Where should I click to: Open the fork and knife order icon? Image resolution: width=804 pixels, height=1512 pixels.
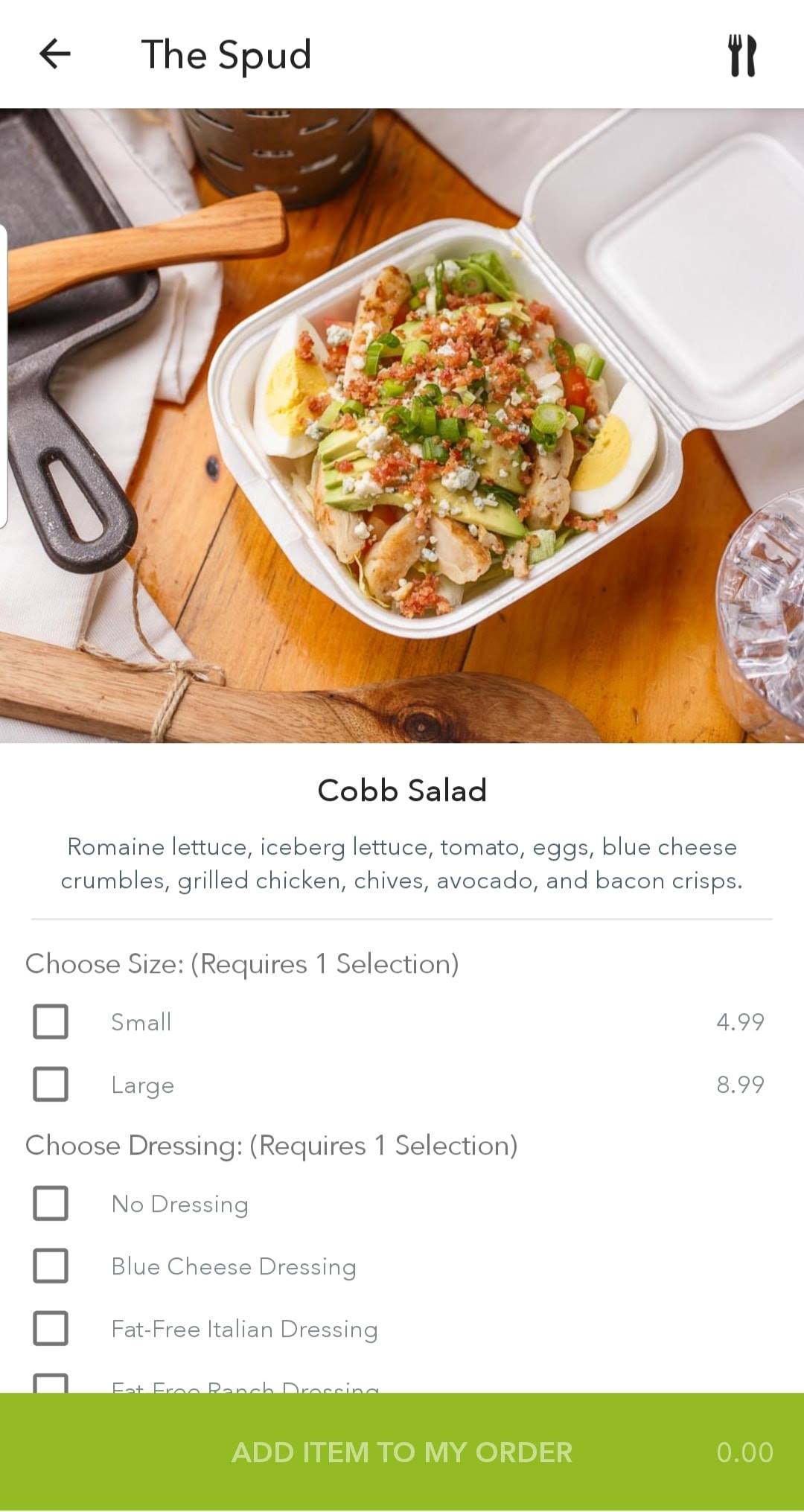tap(741, 55)
